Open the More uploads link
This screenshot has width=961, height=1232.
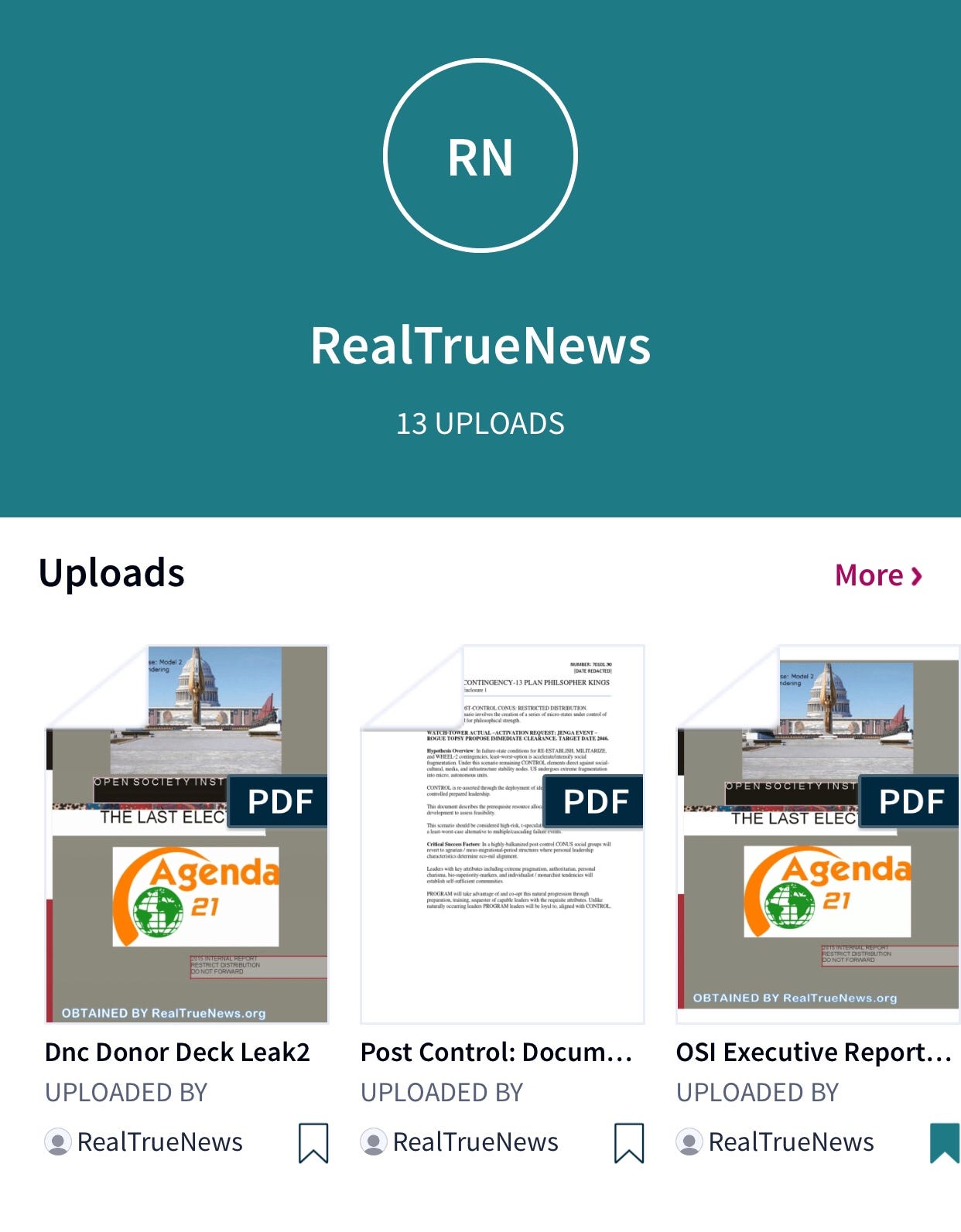tap(878, 575)
